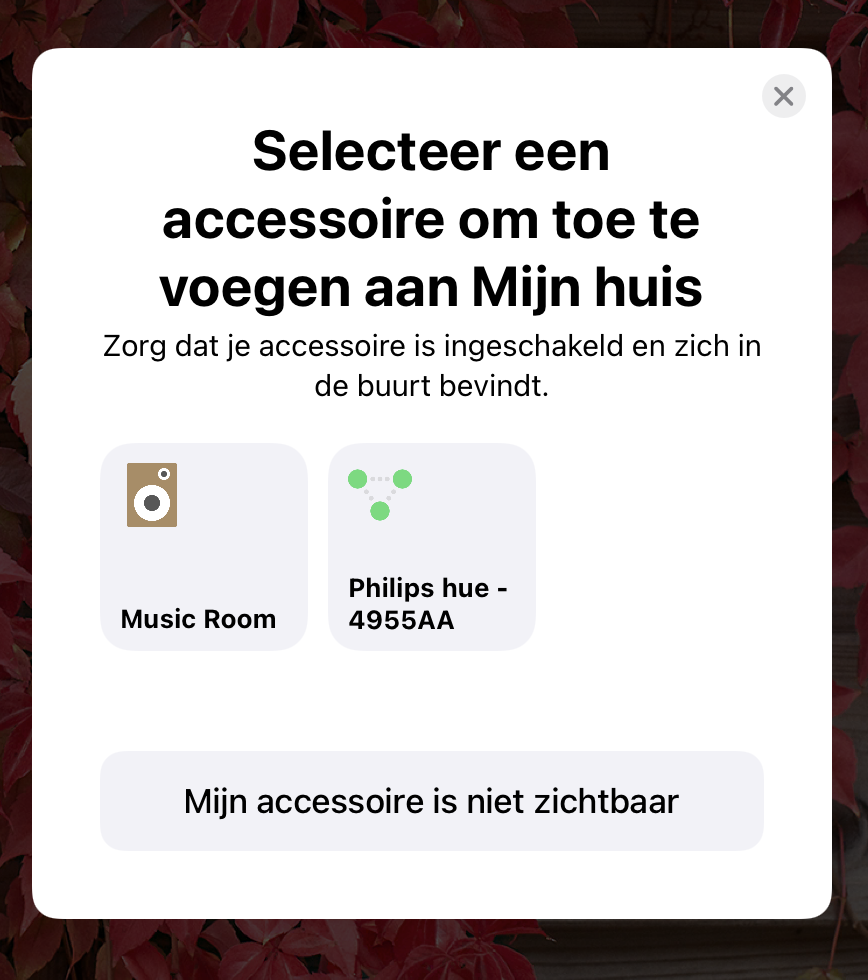The image size is (868, 980).
Task: Select the Music Room speaker accessory
Action: [x=203, y=547]
